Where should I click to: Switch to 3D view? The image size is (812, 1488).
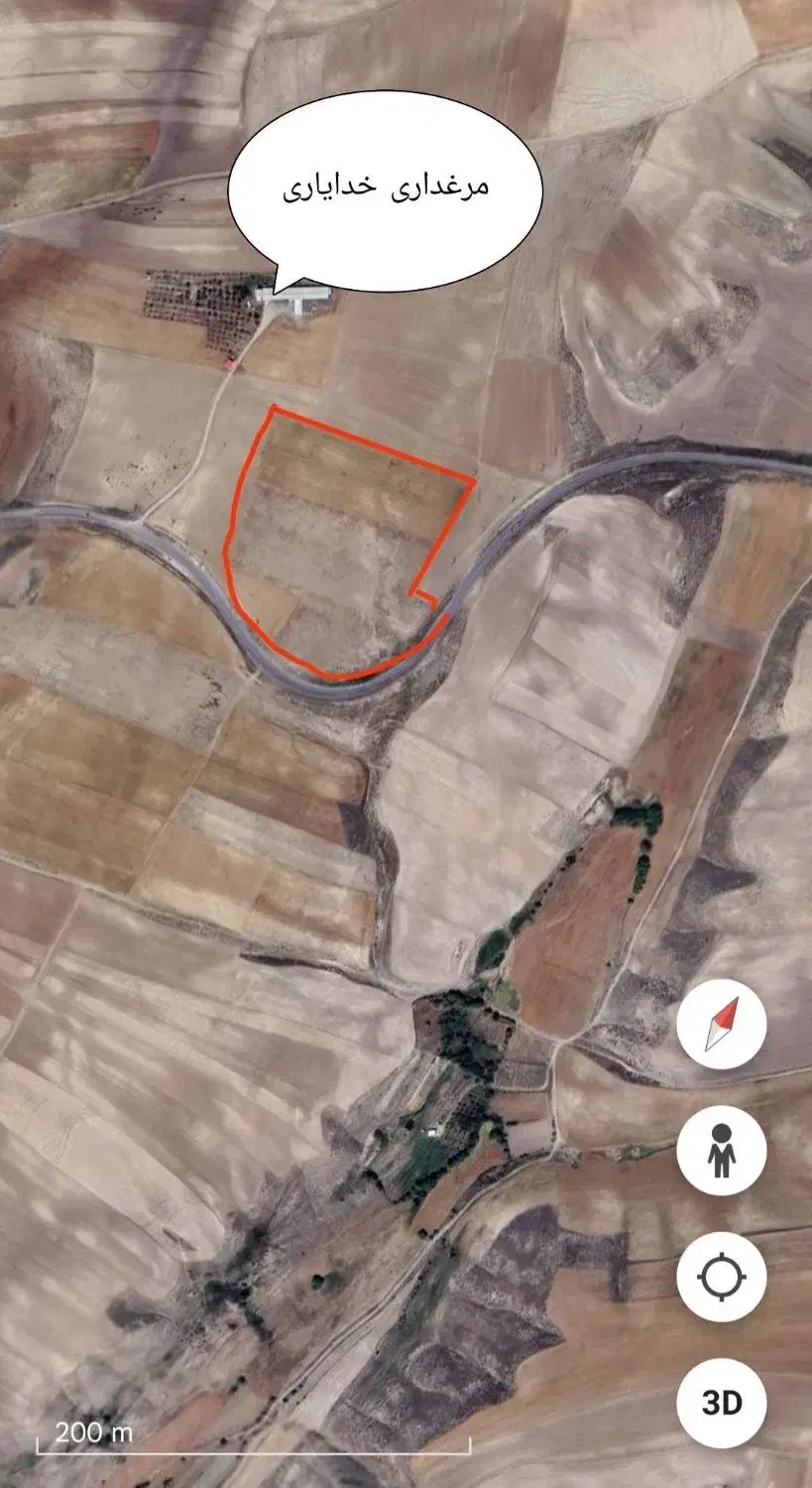(721, 1403)
